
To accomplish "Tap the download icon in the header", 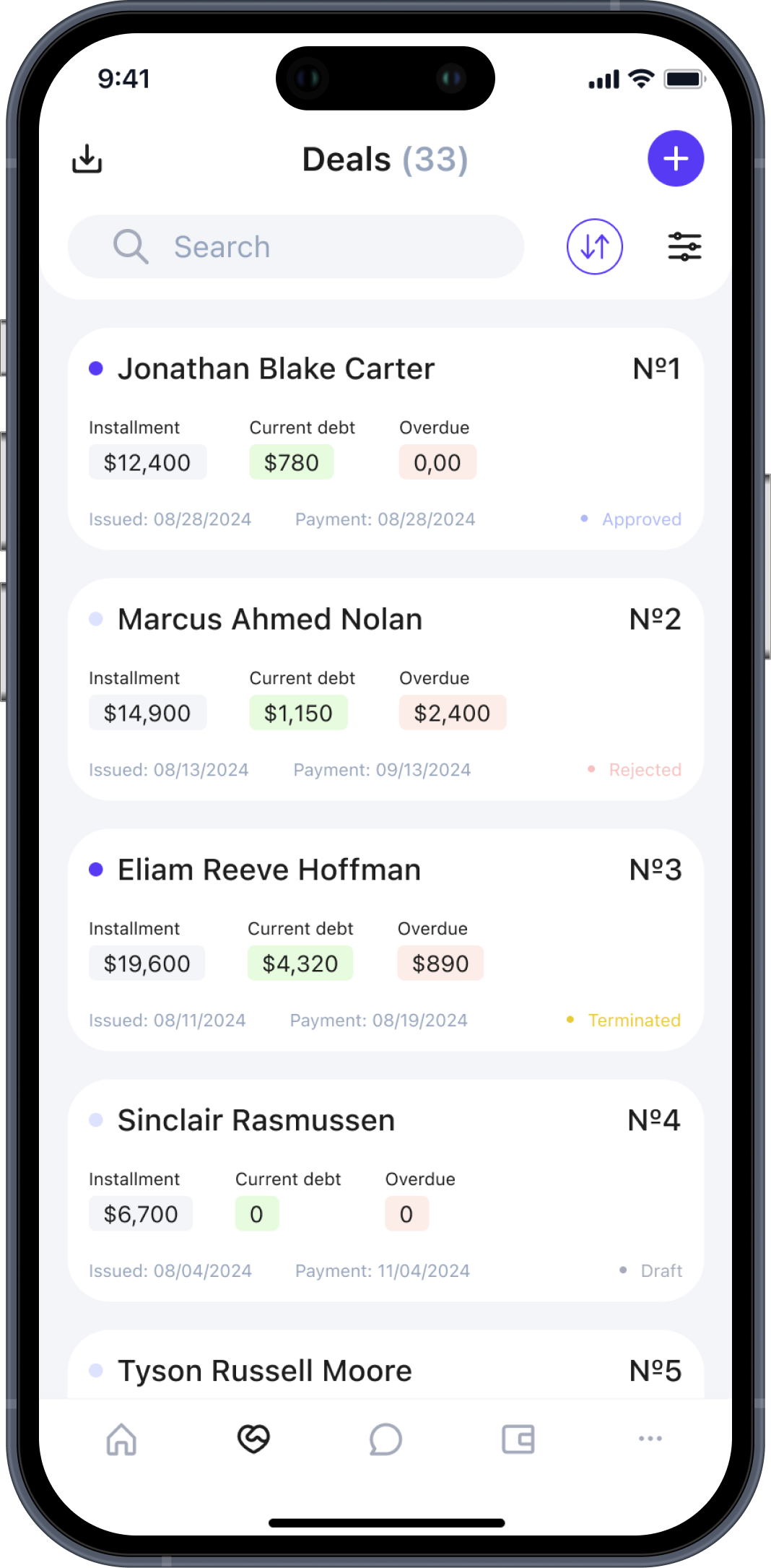I will click(x=87, y=159).
